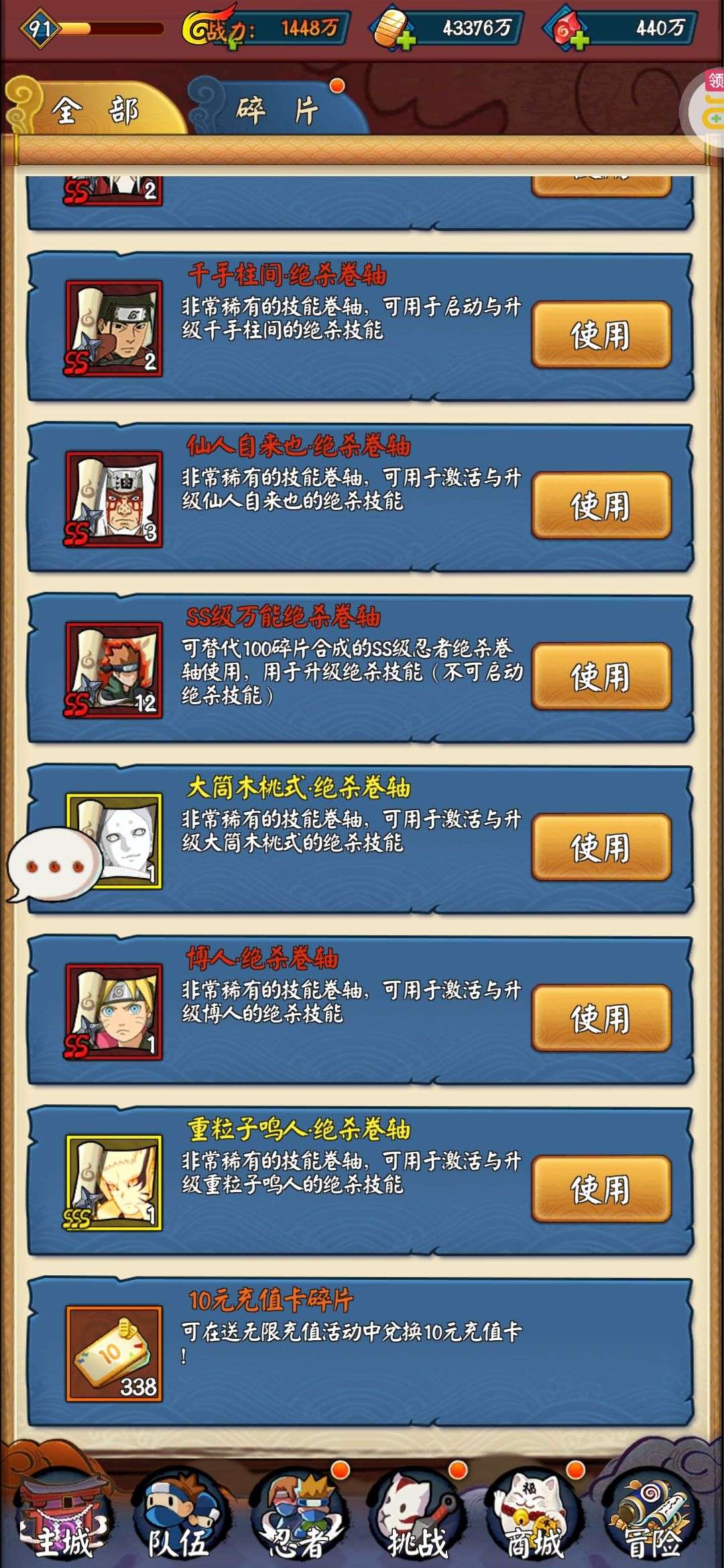Switch to the 碎片 tab
This screenshot has width=724, height=1568.
point(278,109)
